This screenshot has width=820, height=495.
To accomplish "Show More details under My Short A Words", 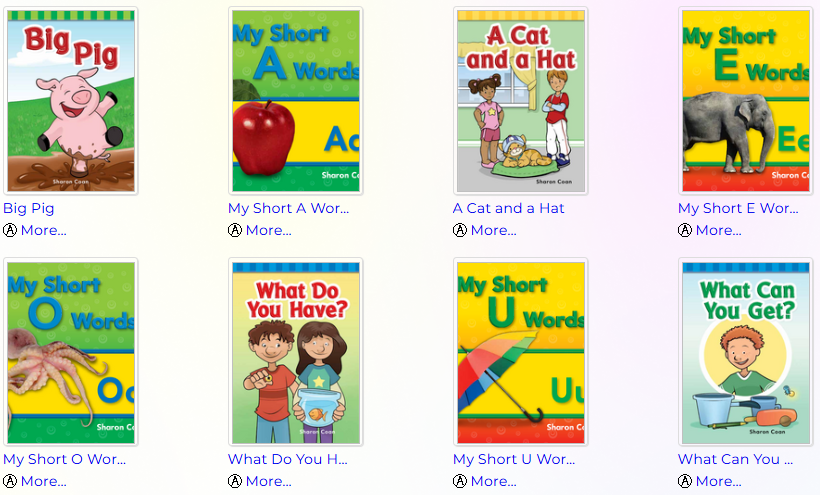I will [267, 230].
